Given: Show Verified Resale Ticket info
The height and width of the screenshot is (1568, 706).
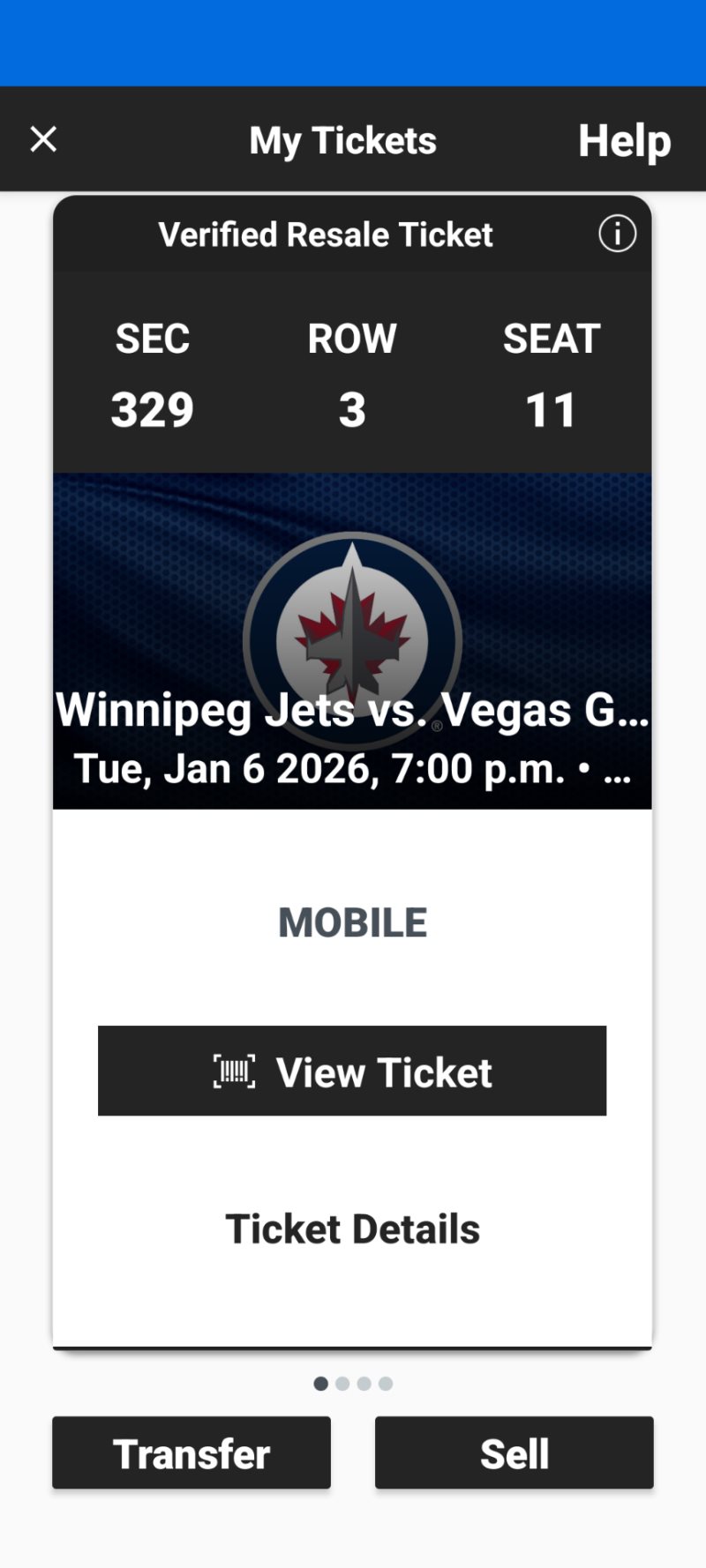Looking at the screenshot, I should click(x=617, y=235).
